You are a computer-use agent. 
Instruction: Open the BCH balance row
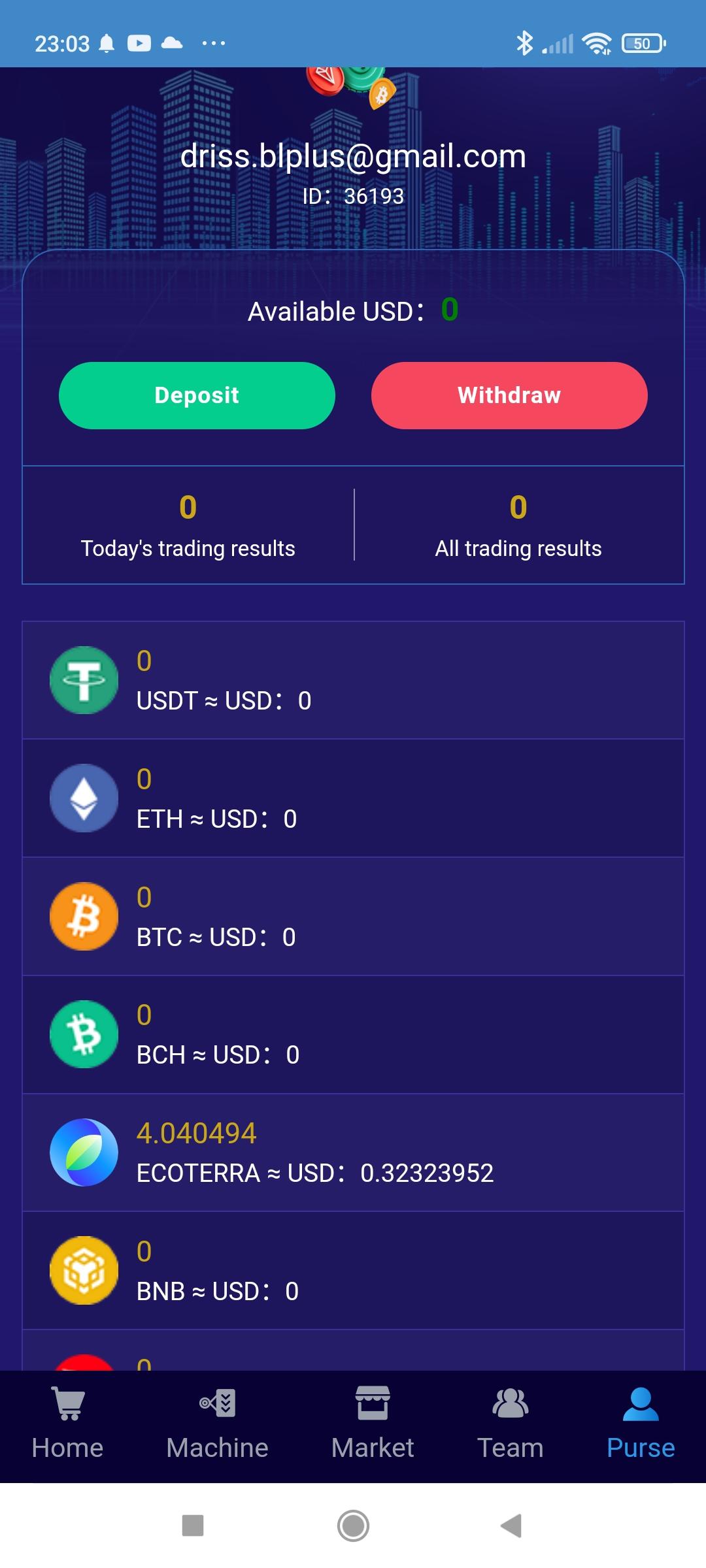click(x=353, y=1035)
